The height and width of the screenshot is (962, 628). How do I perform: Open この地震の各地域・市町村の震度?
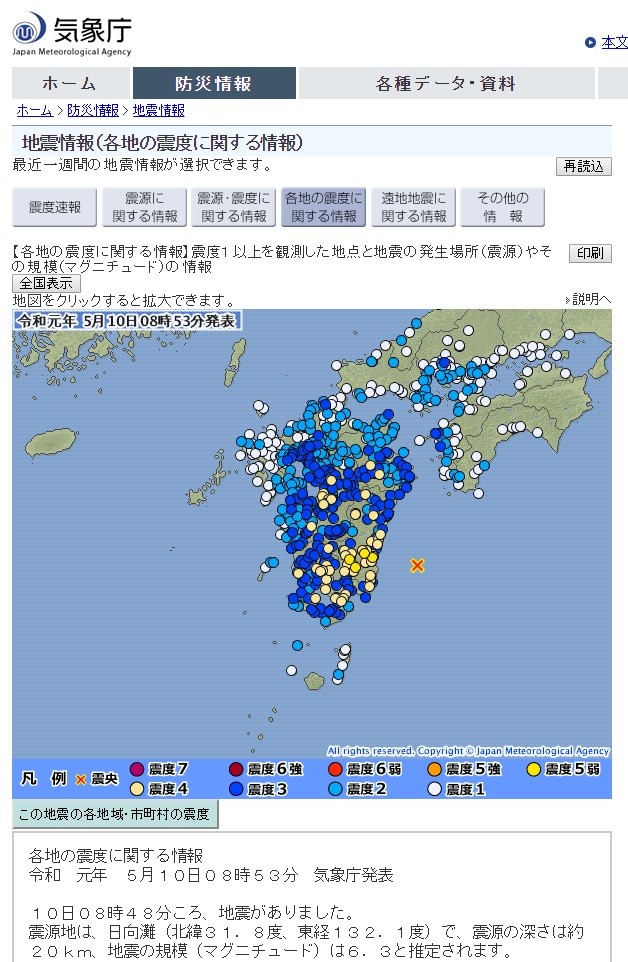coord(114,814)
